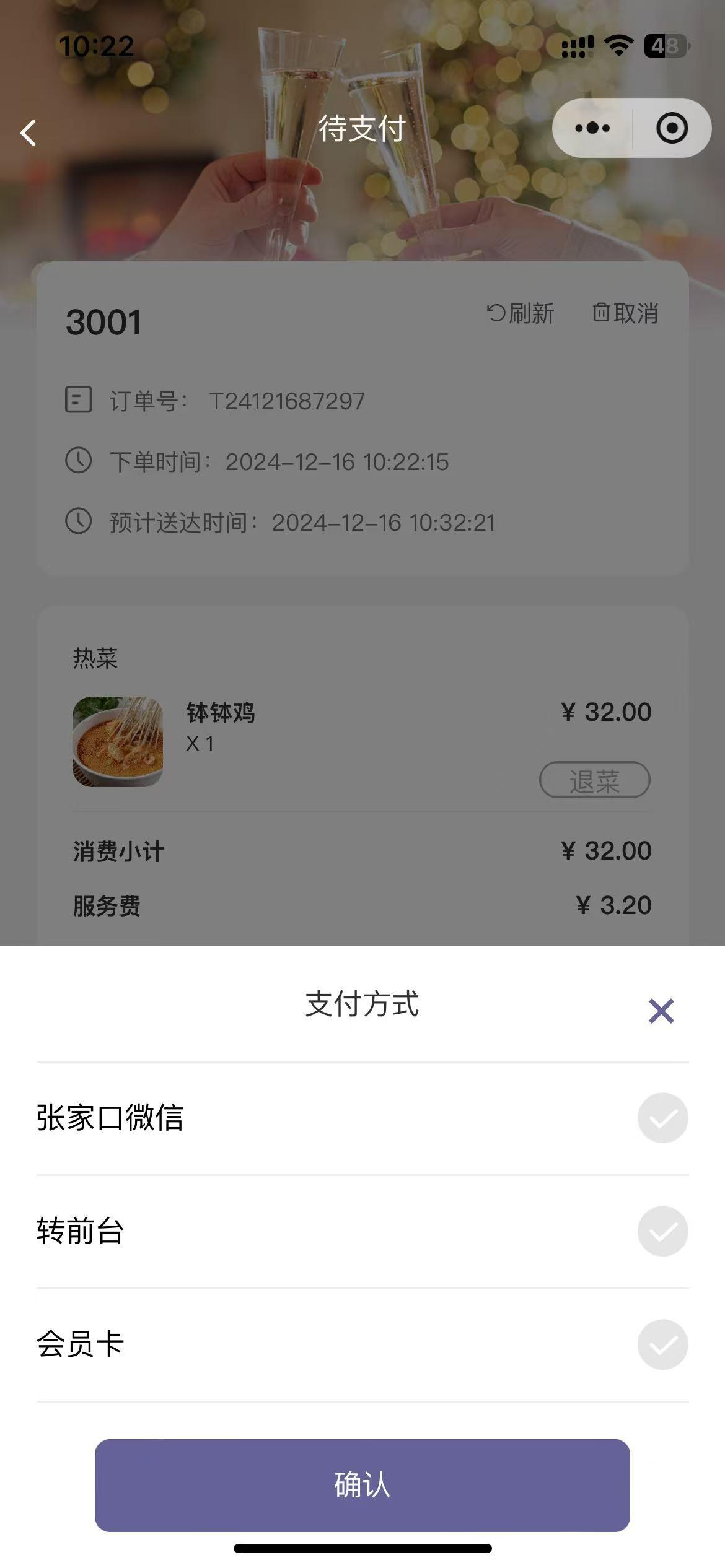Tap 退菜 to return 钵钵鸡
The image size is (725, 1568).
(594, 780)
